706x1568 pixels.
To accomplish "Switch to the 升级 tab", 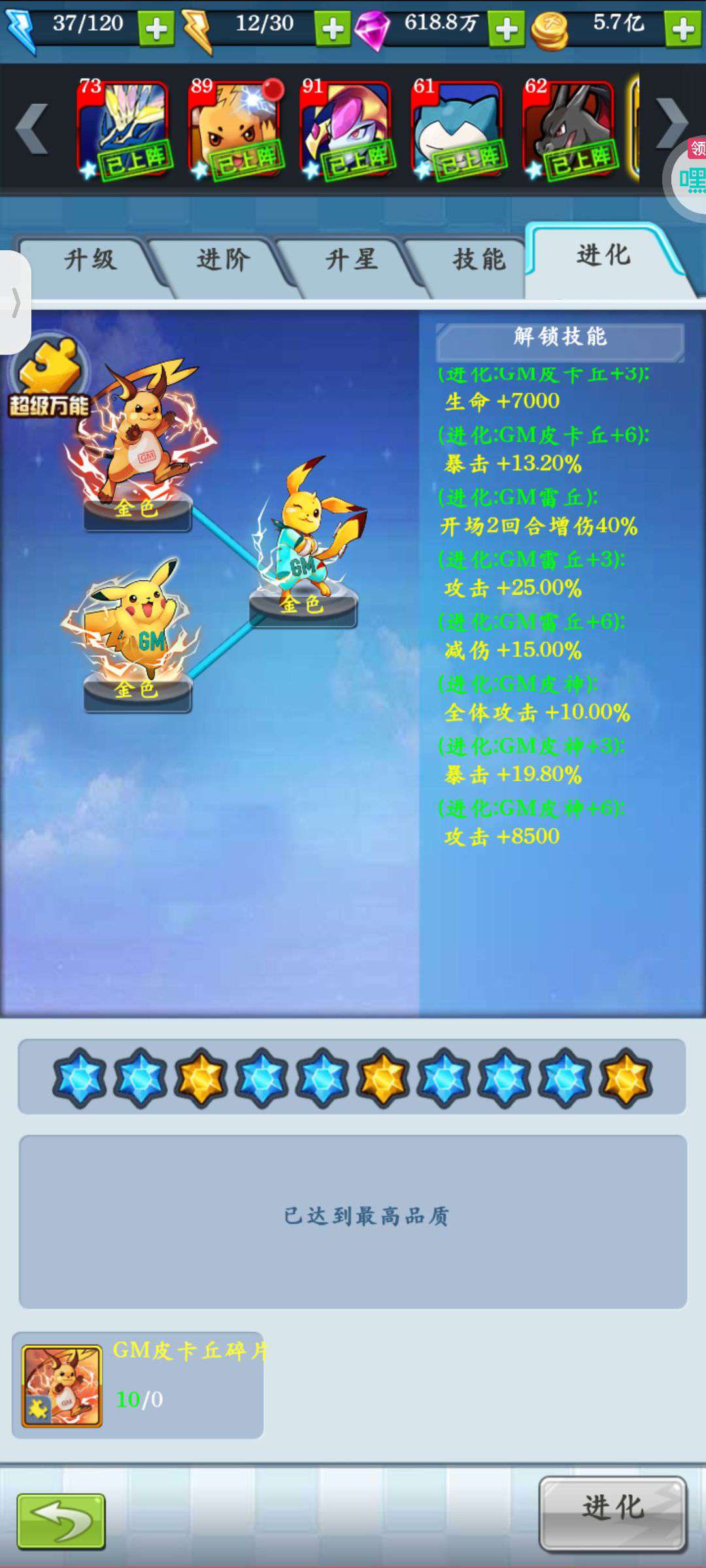I will click(x=90, y=261).
